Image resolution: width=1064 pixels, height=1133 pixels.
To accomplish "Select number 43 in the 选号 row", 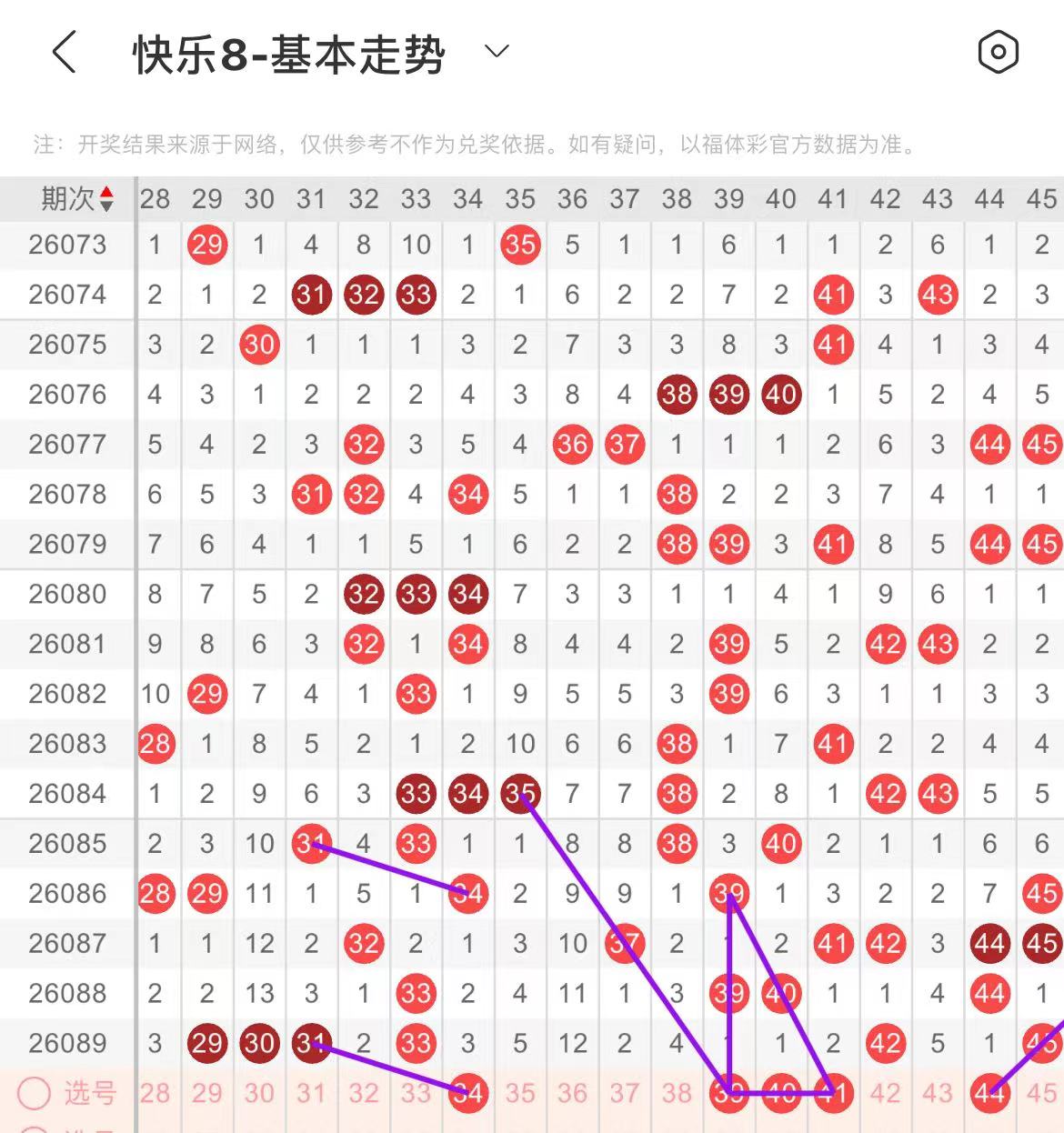I will coord(938,1093).
